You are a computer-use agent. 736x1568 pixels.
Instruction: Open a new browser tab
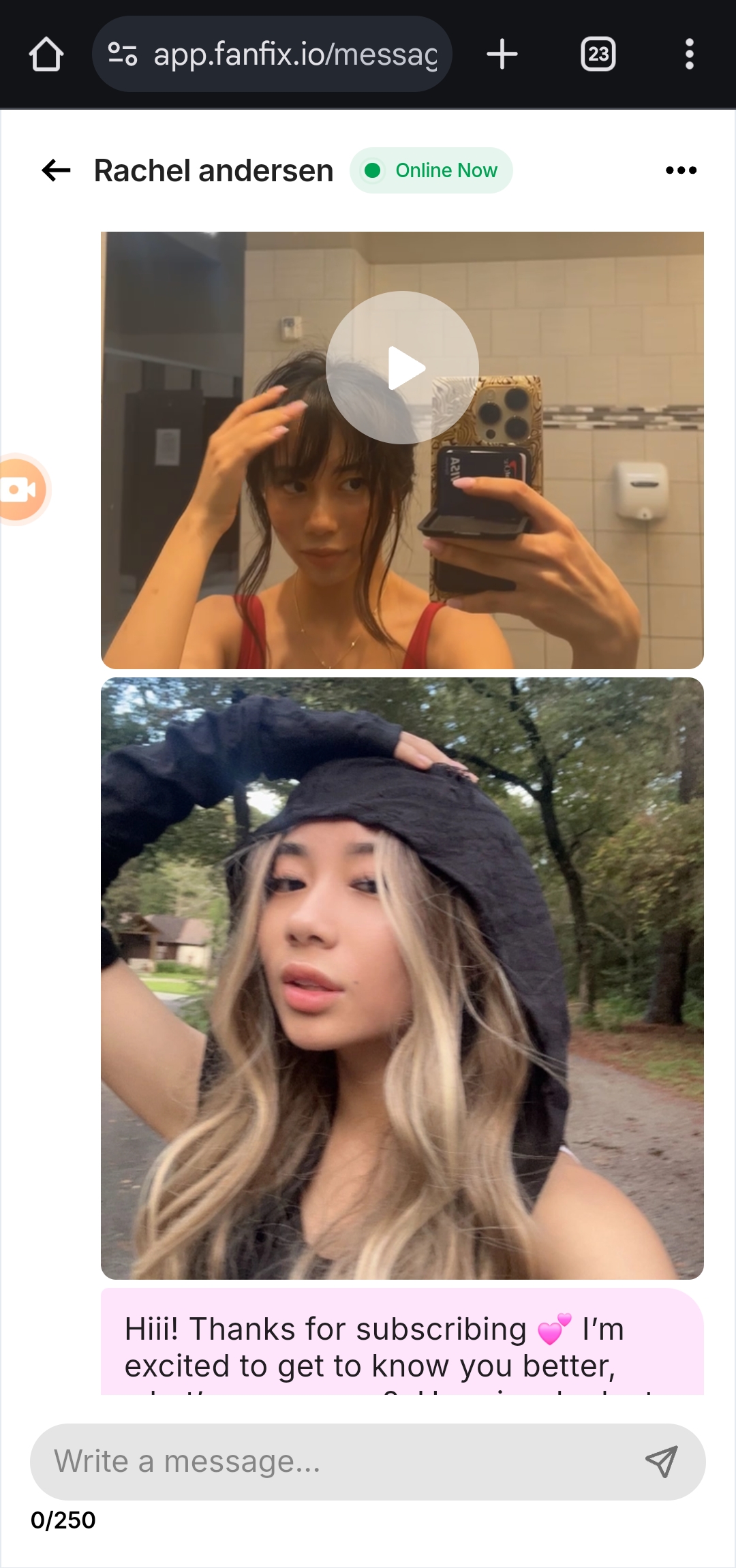(x=502, y=55)
